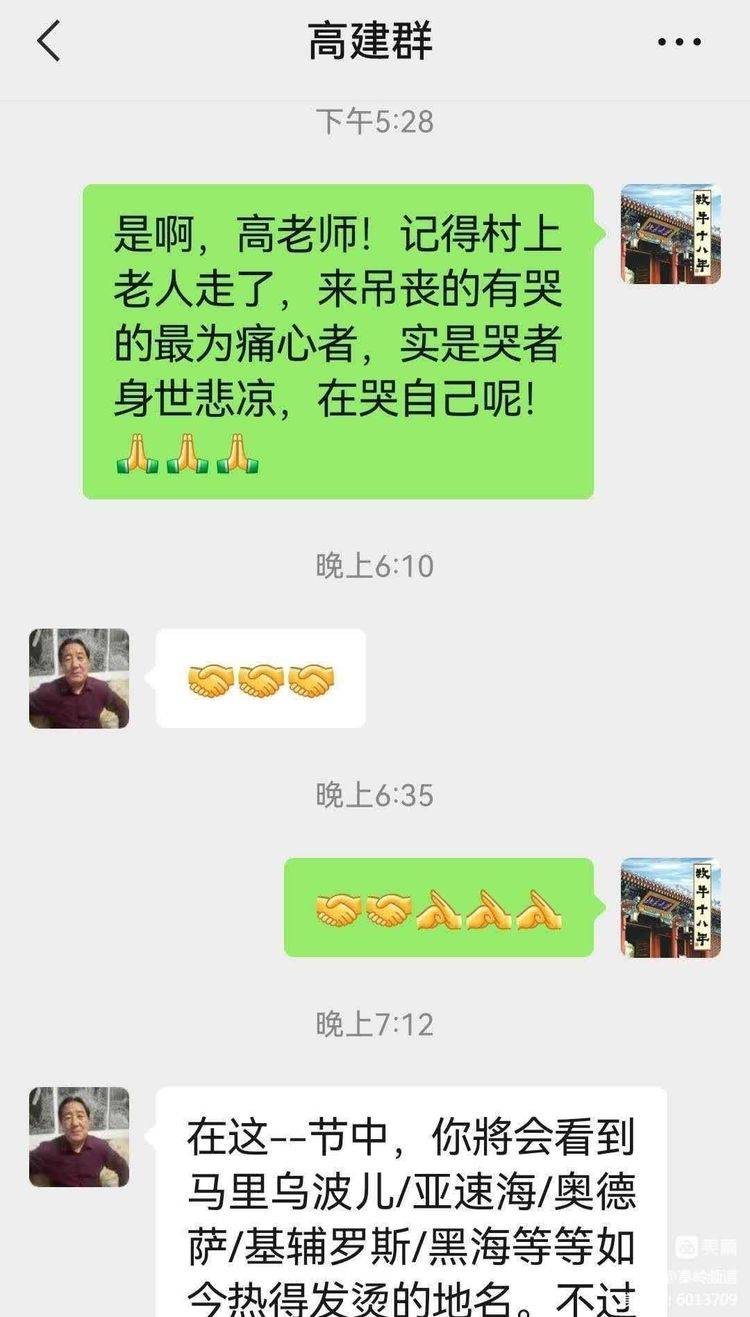This screenshot has height=1317, width=750.
Task: Tap 高建群's avatar beside the 在这--节中 message
Action: click(x=79, y=1137)
